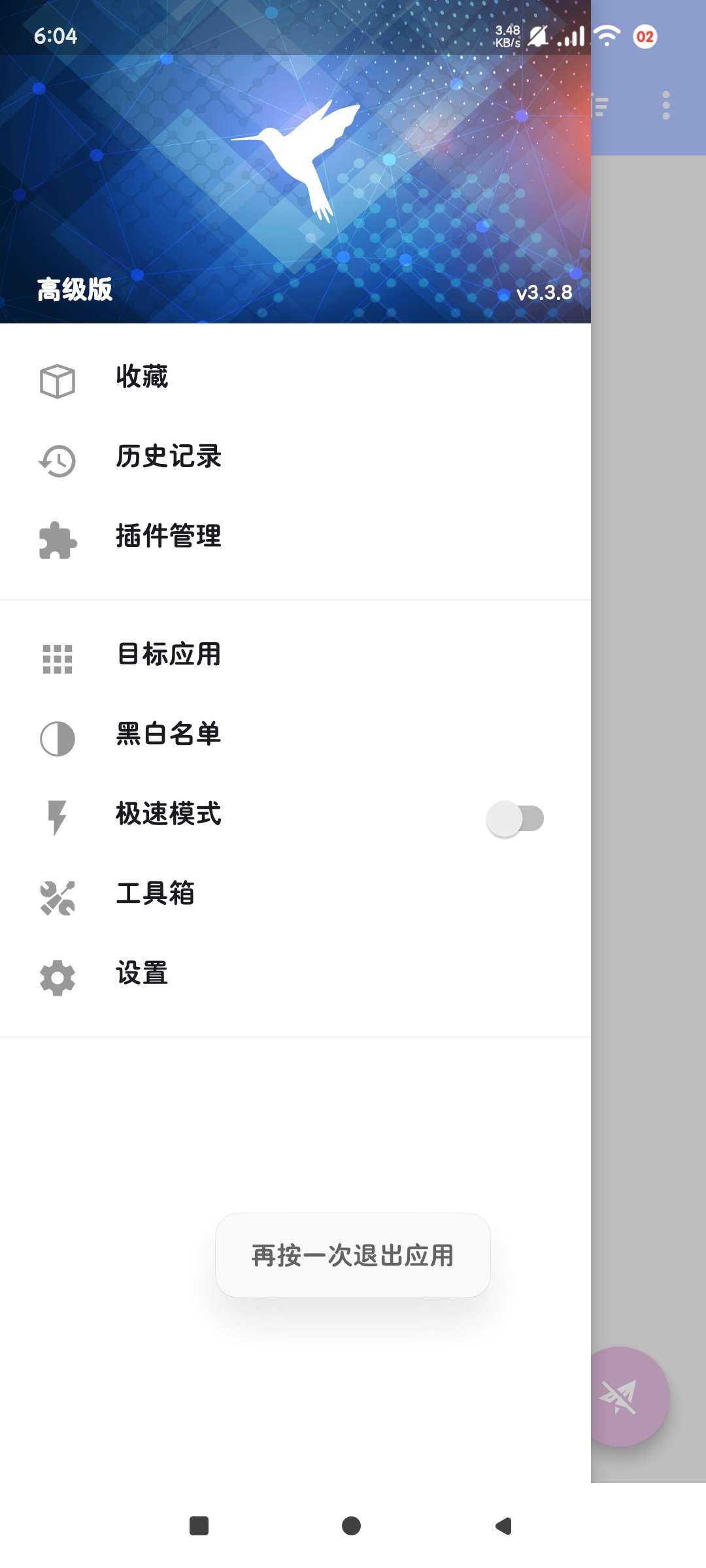The height and width of the screenshot is (1568, 706).
Task: Enable the 极速模式 toggle switch
Action: coord(516,817)
